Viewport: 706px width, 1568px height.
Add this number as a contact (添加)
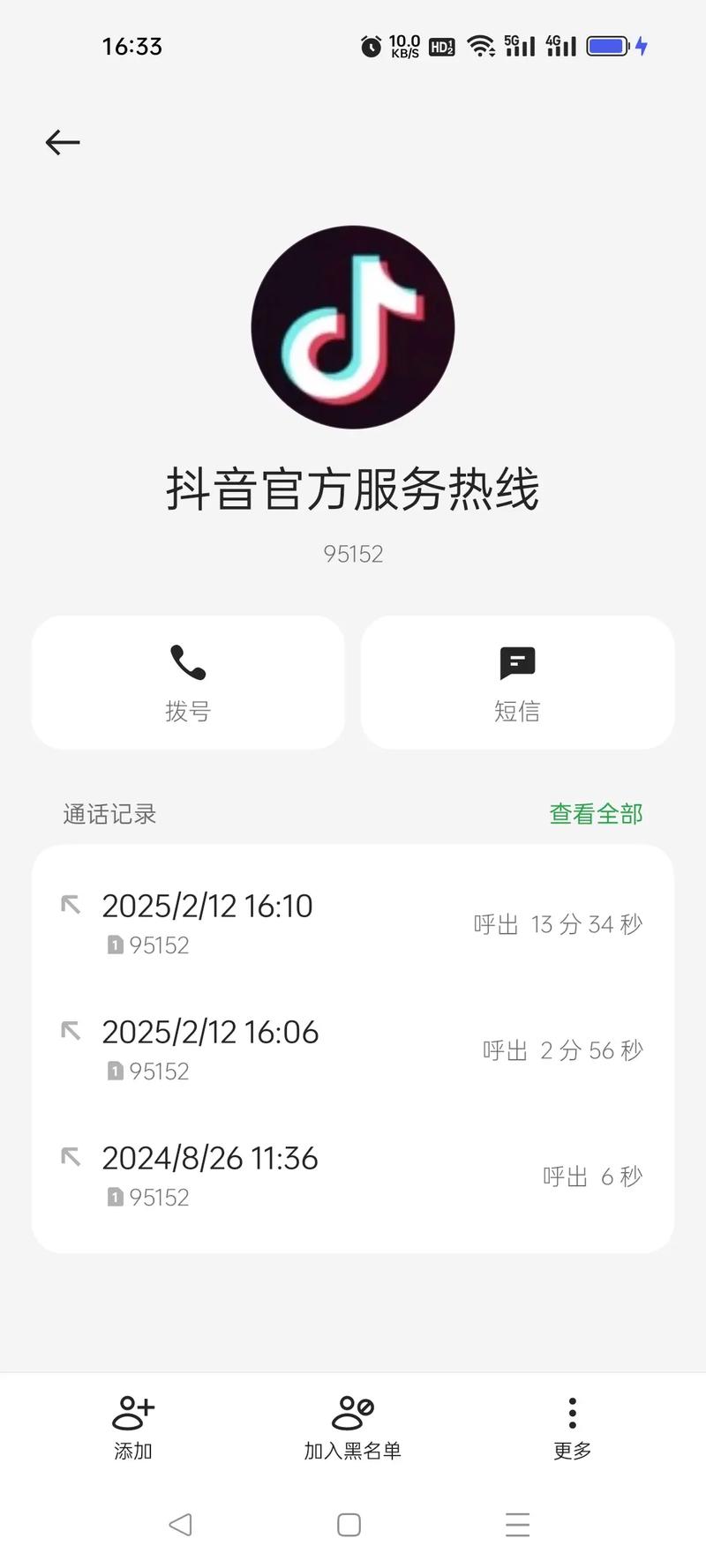pos(133,1427)
